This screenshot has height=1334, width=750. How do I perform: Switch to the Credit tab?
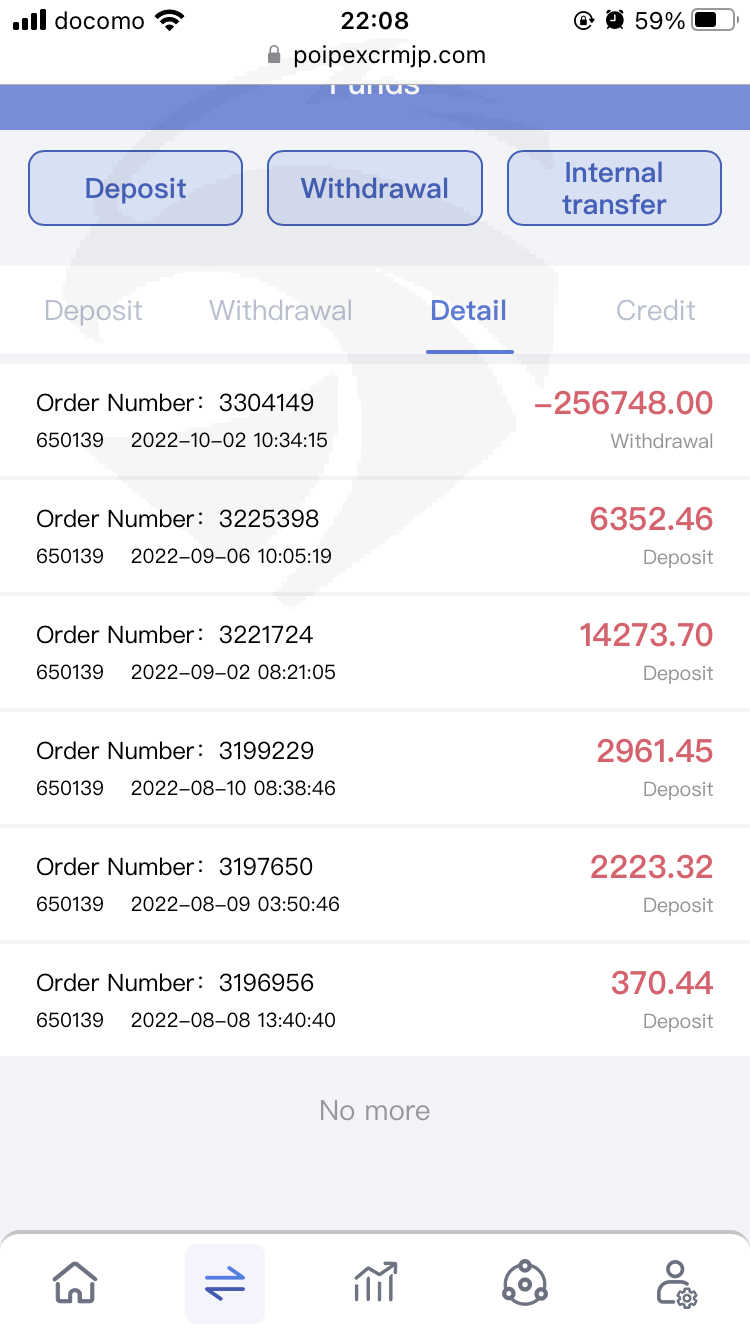tap(656, 310)
